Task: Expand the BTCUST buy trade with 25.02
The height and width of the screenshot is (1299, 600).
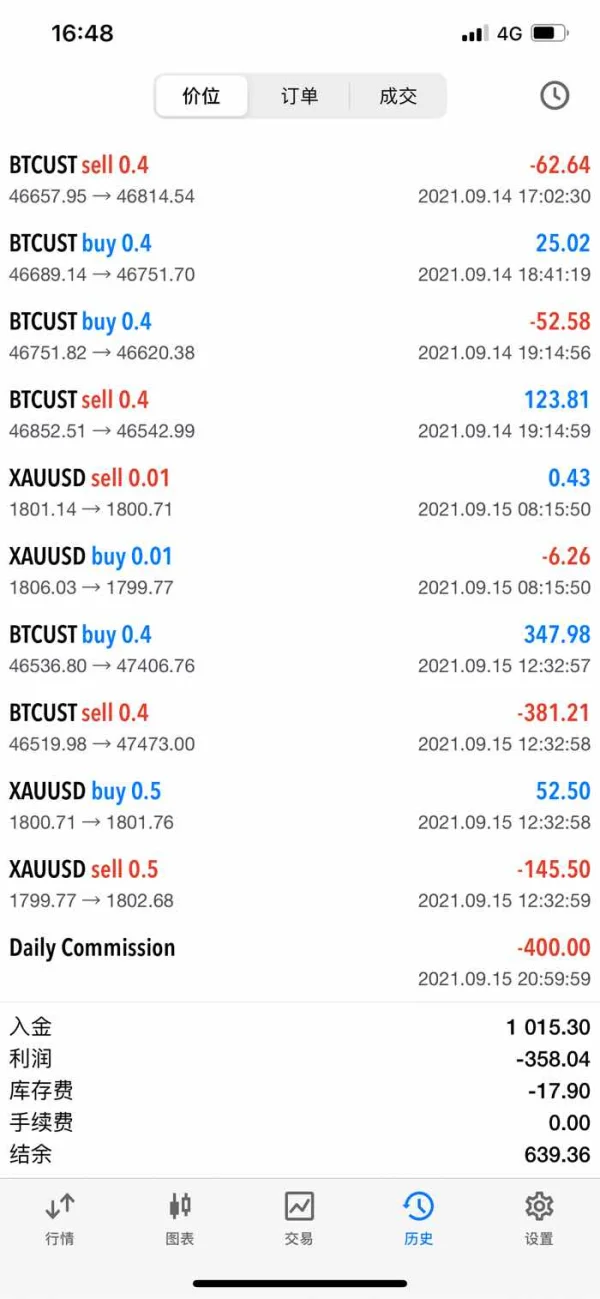Action: (x=300, y=258)
